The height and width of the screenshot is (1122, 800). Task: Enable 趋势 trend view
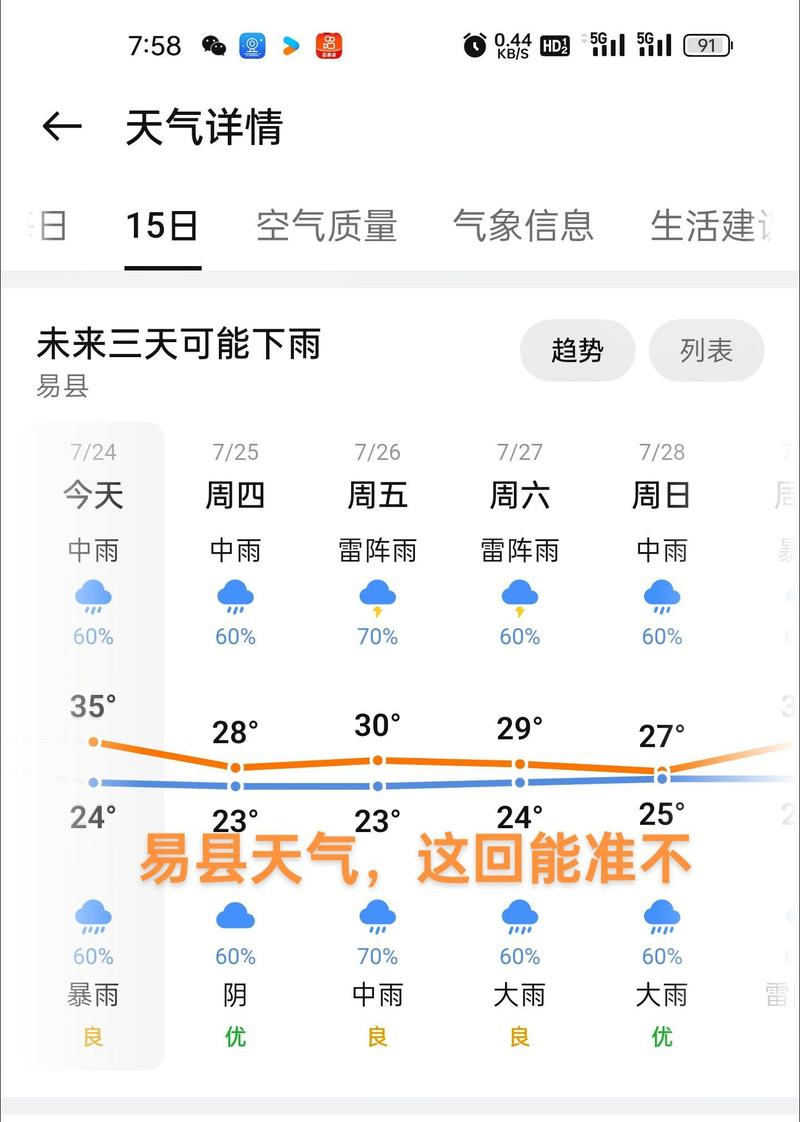(578, 351)
